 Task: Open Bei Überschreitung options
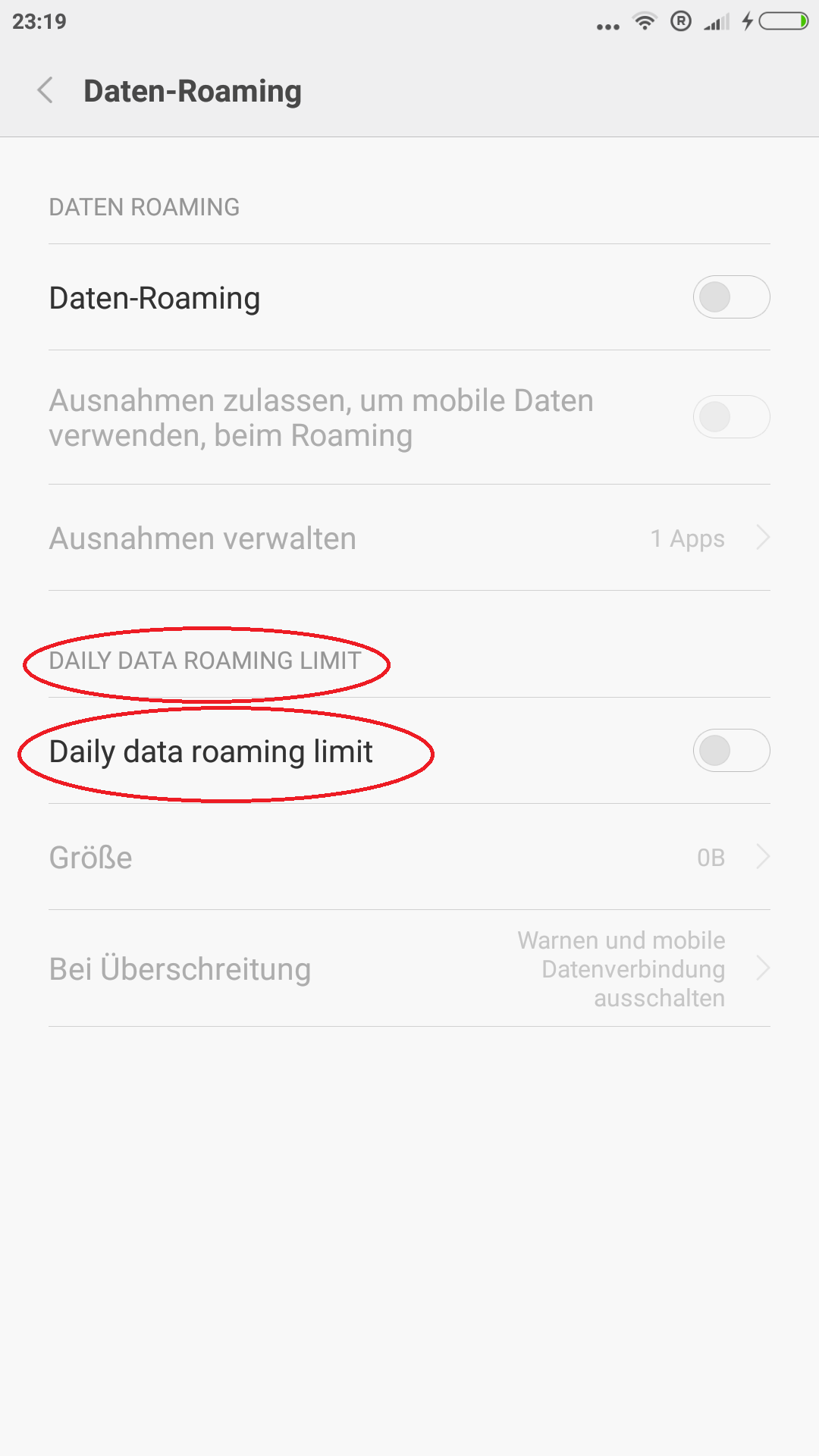[409, 968]
